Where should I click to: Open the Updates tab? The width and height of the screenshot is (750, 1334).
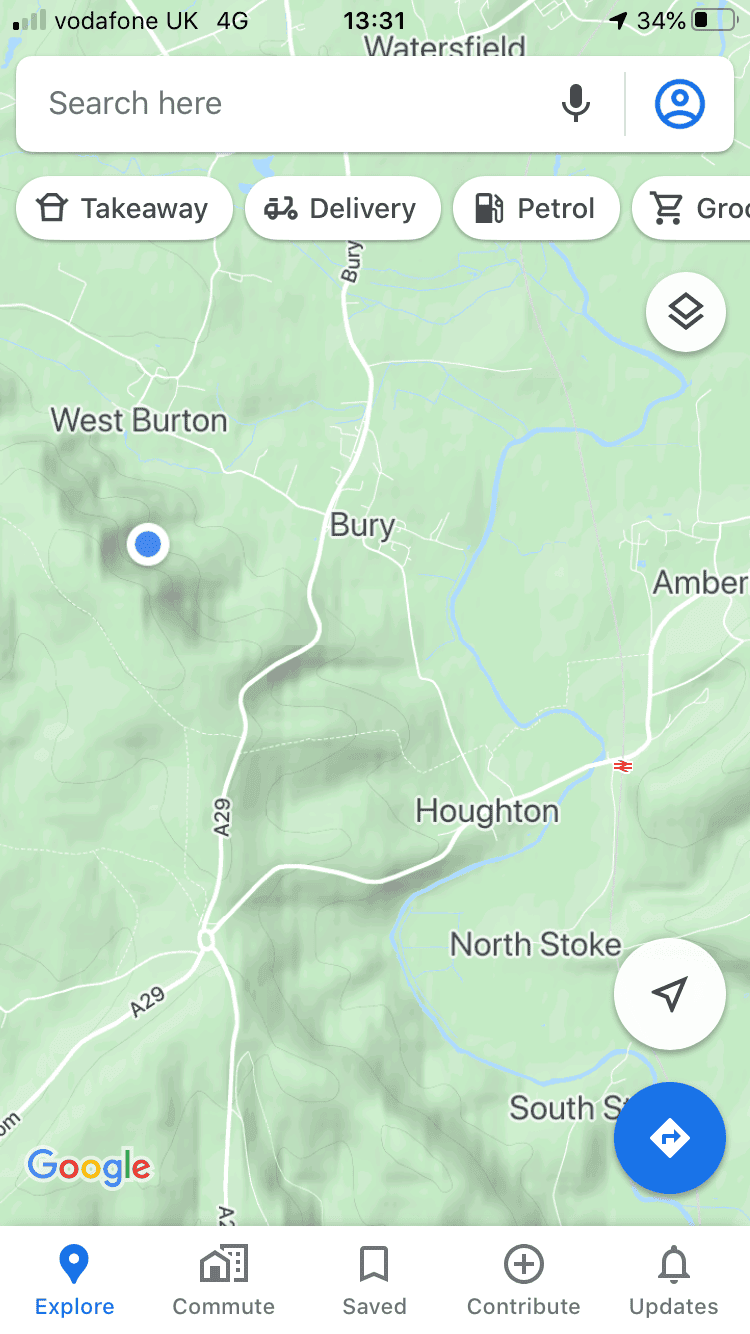pos(674,1280)
